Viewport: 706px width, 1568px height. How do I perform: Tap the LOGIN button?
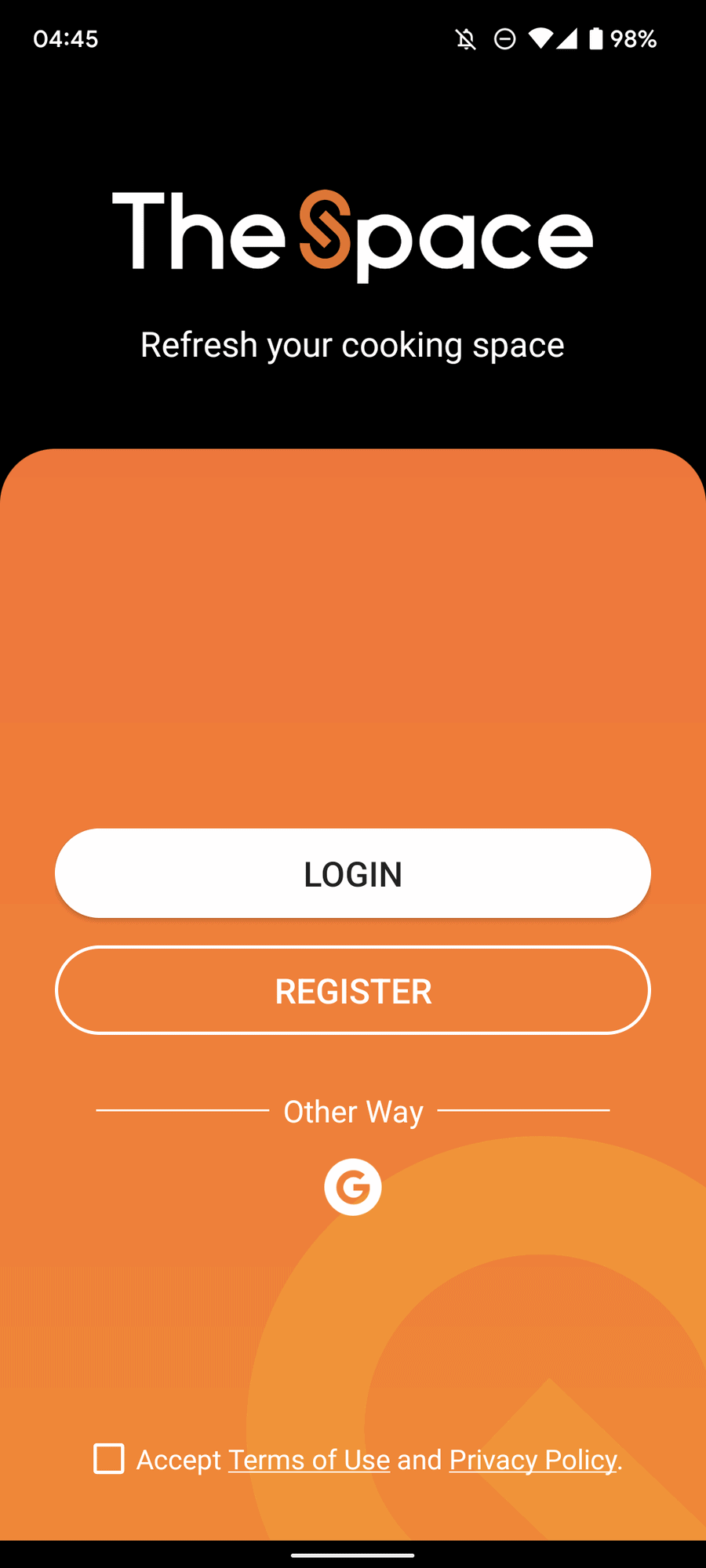(353, 873)
